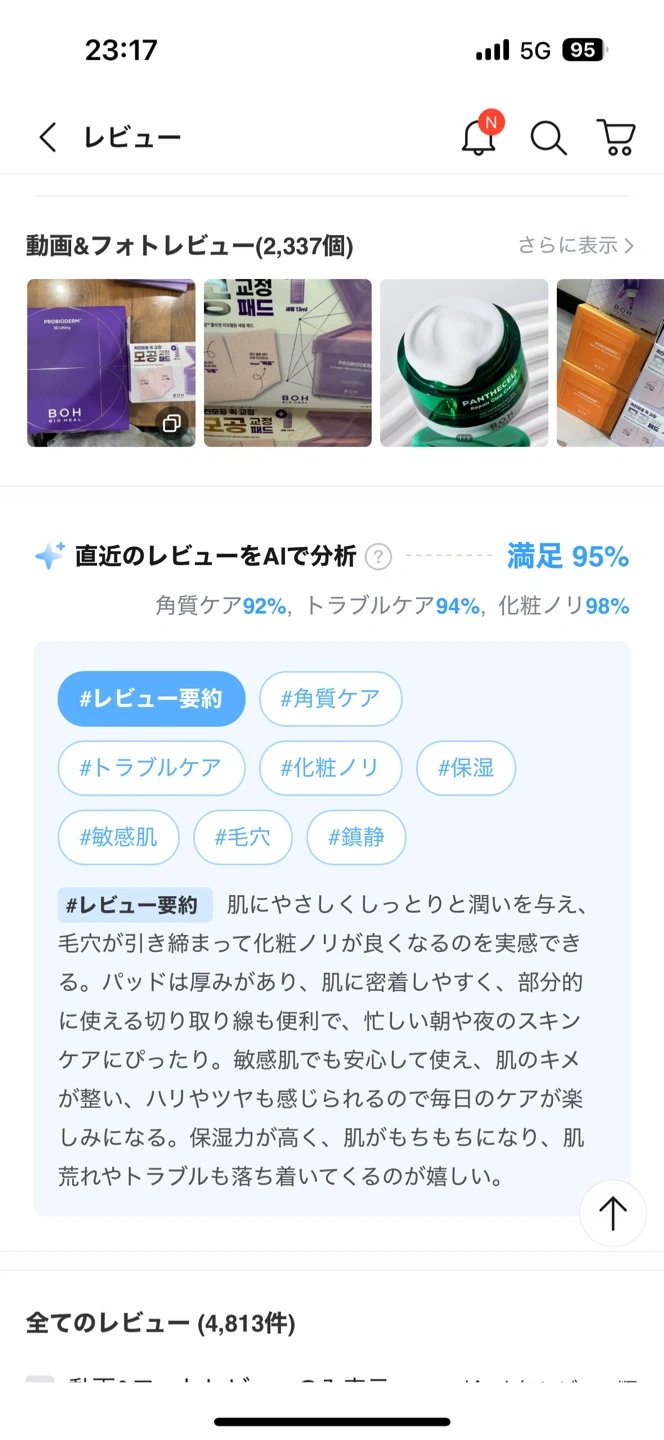Viewport: 664px width, 1440px height.
Task: Open search with the magnifier icon
Action: point(548,137)
